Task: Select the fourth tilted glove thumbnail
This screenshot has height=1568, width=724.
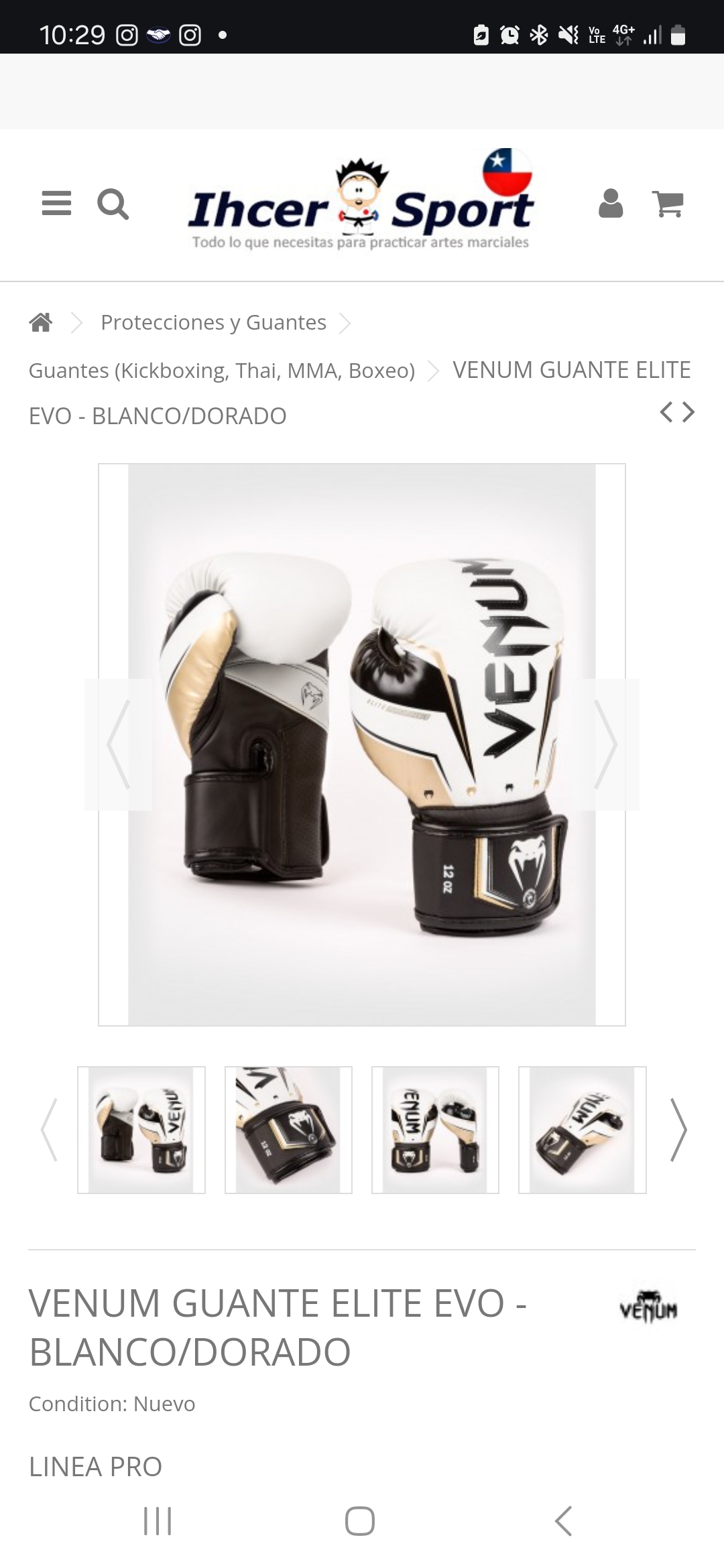Action: tap(582, 1130)
